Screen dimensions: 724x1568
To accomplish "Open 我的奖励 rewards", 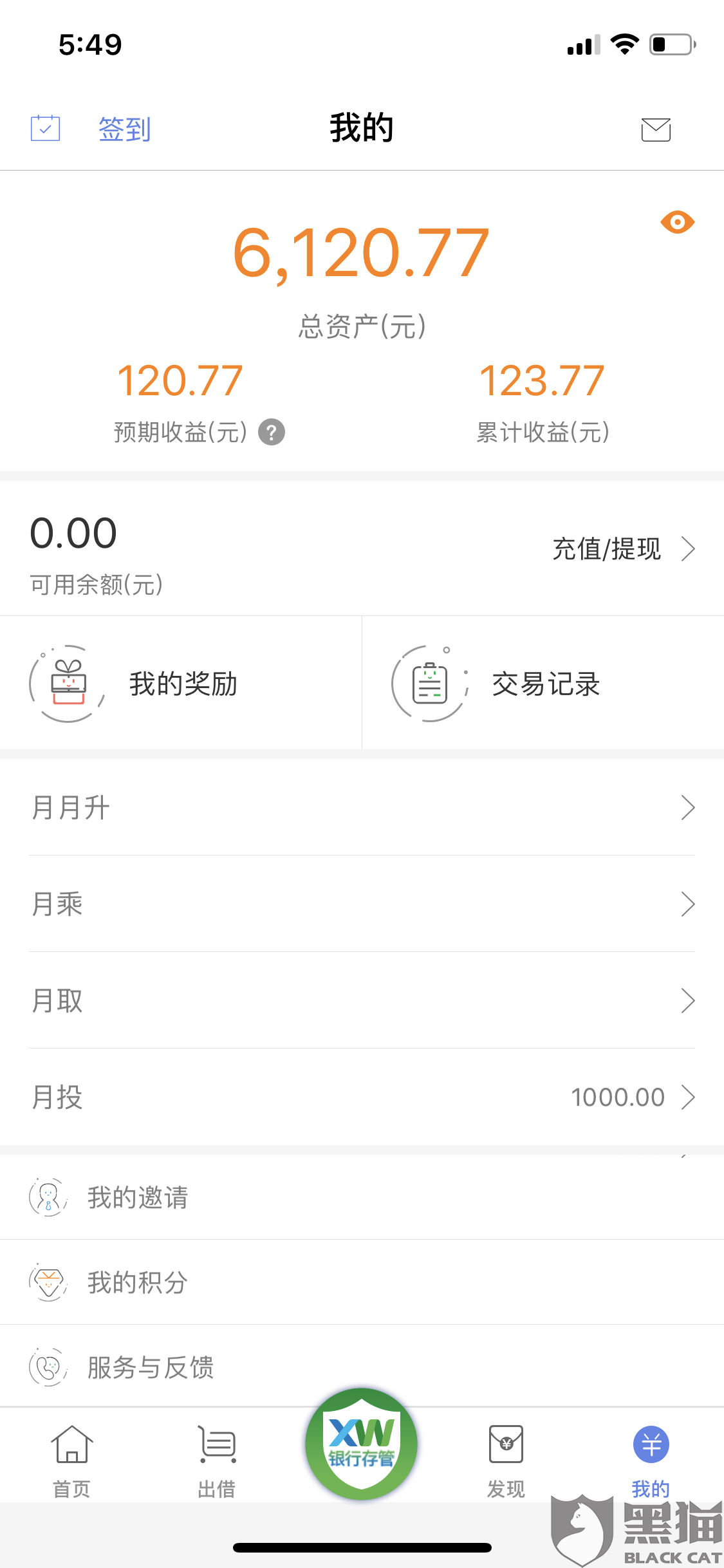I will [181, 684].
